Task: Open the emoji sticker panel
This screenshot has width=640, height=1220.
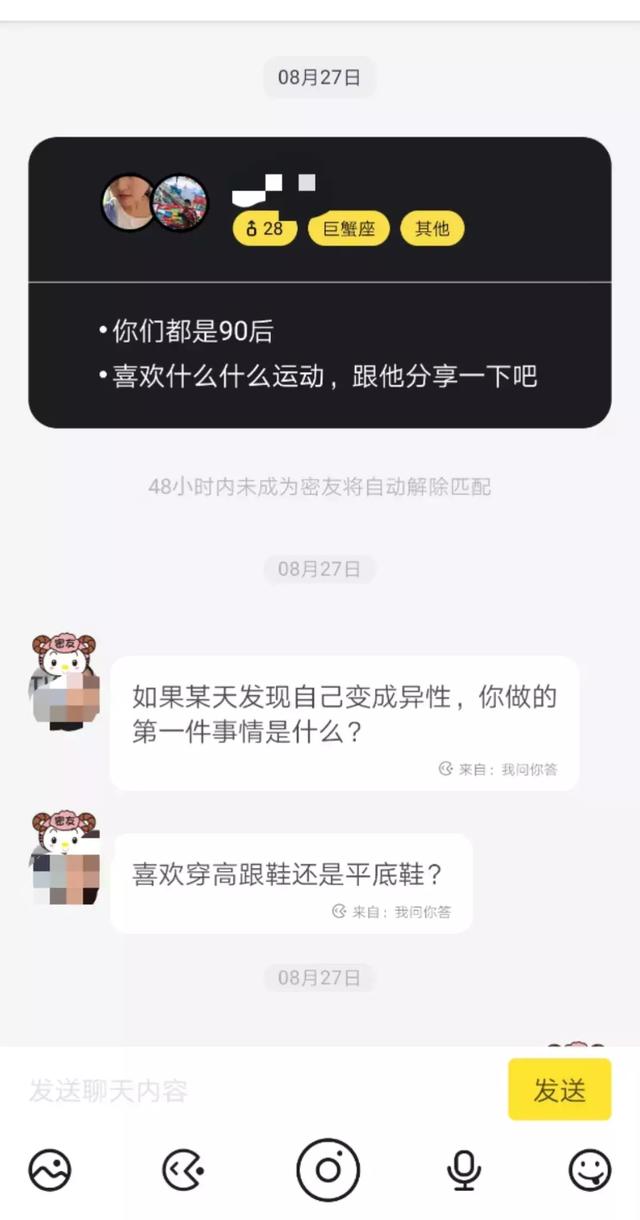Action: [590, 1169]
